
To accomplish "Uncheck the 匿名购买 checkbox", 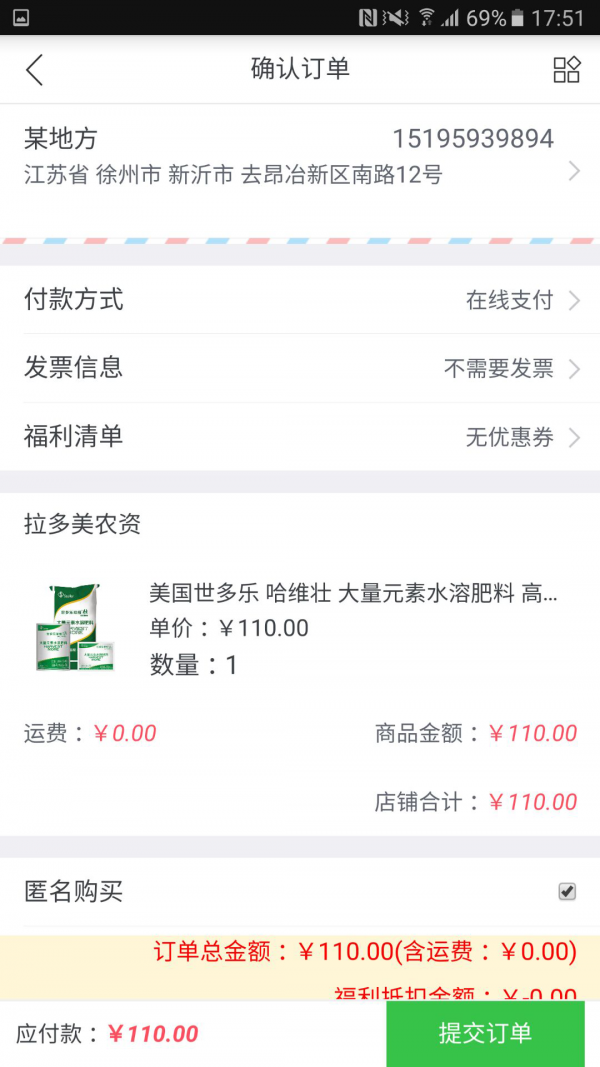I will tap(567, 891).
